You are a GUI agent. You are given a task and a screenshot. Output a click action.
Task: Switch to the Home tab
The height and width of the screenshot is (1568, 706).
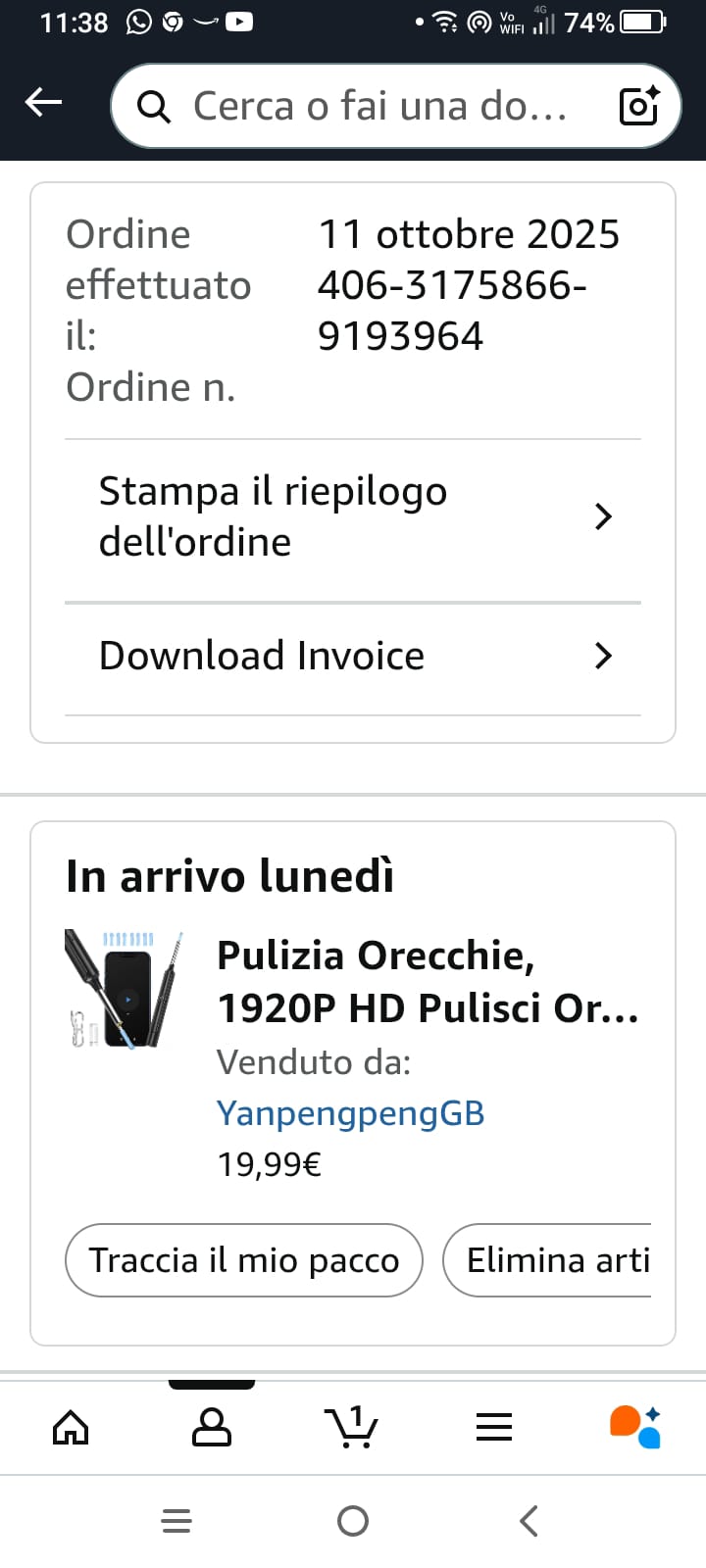71,1427
